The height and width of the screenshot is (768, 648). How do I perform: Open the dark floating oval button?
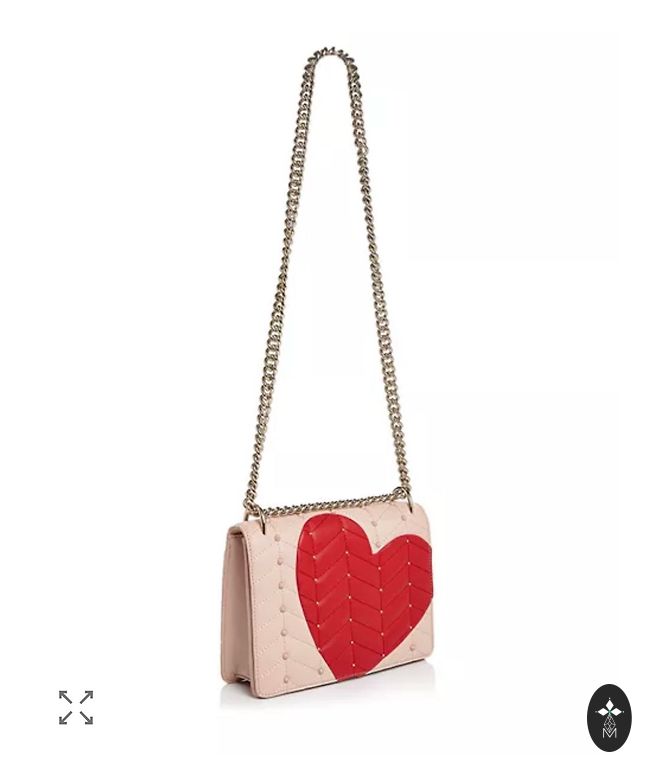coord(609,718)
